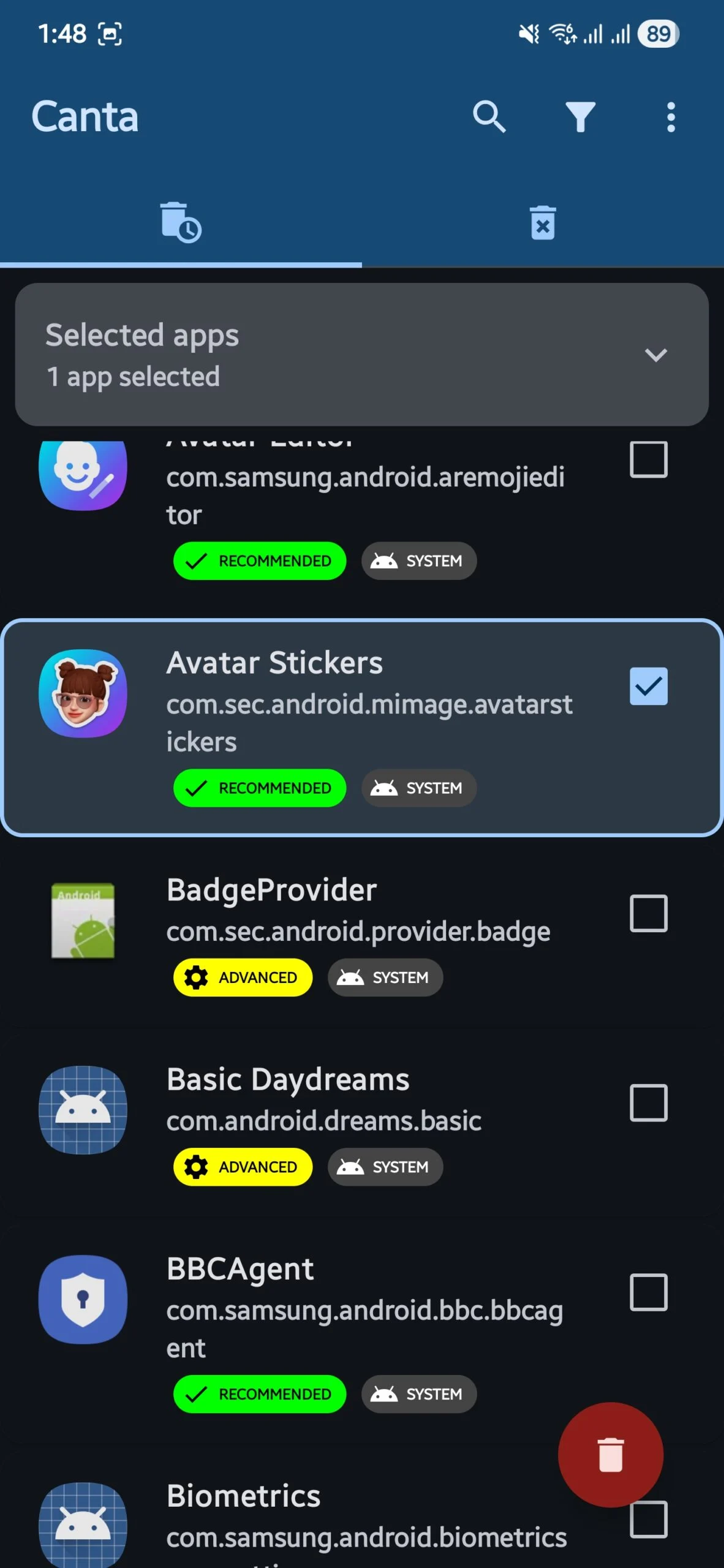The image size is (724, 1568).
Task: Uncheck the Avatar Stickers checkbox
Action: pyautogui.click(x=648, y=686)
